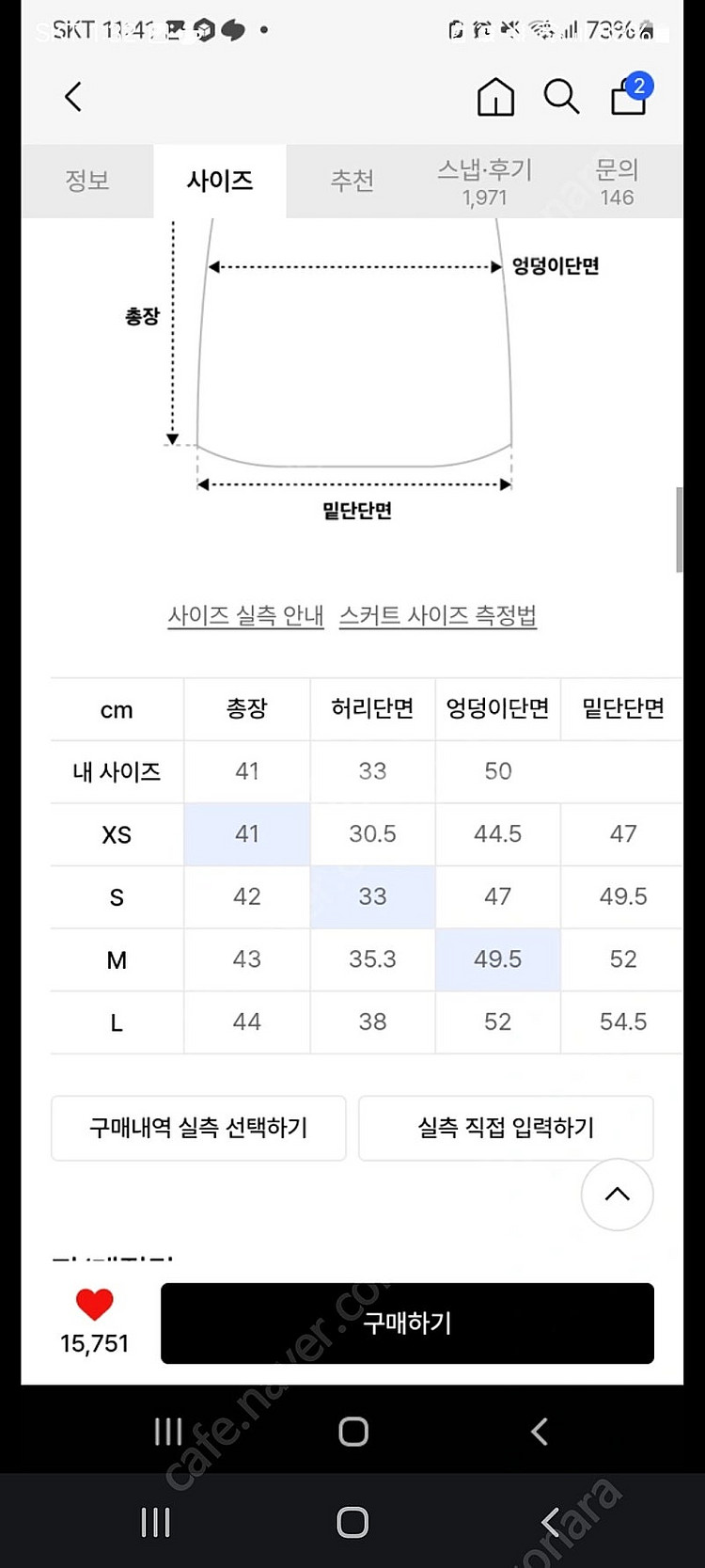Jump to top with the up-arrow button
Image resolution: width=705 pixels, height=1568 pixels.
617,1195
